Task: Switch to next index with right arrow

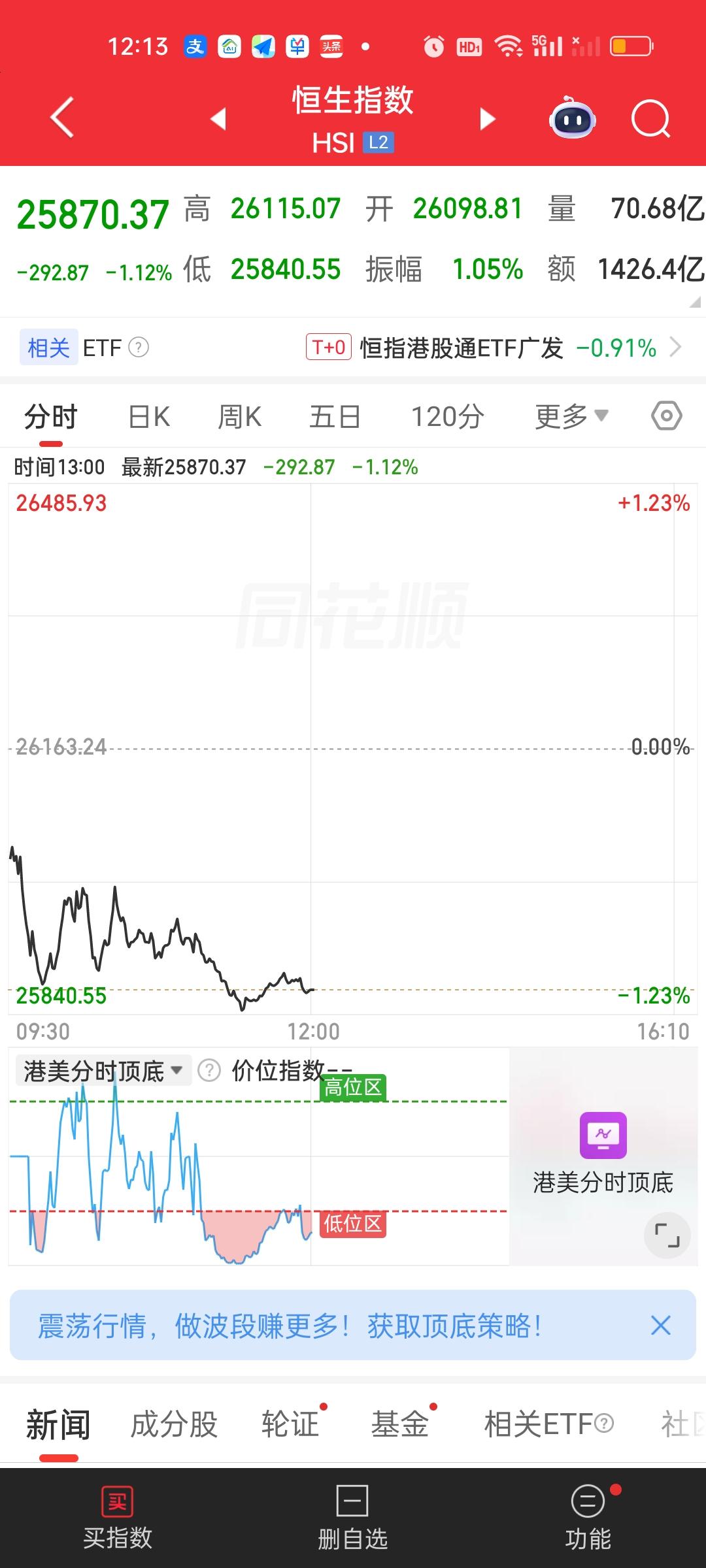Action: (486, 120)
